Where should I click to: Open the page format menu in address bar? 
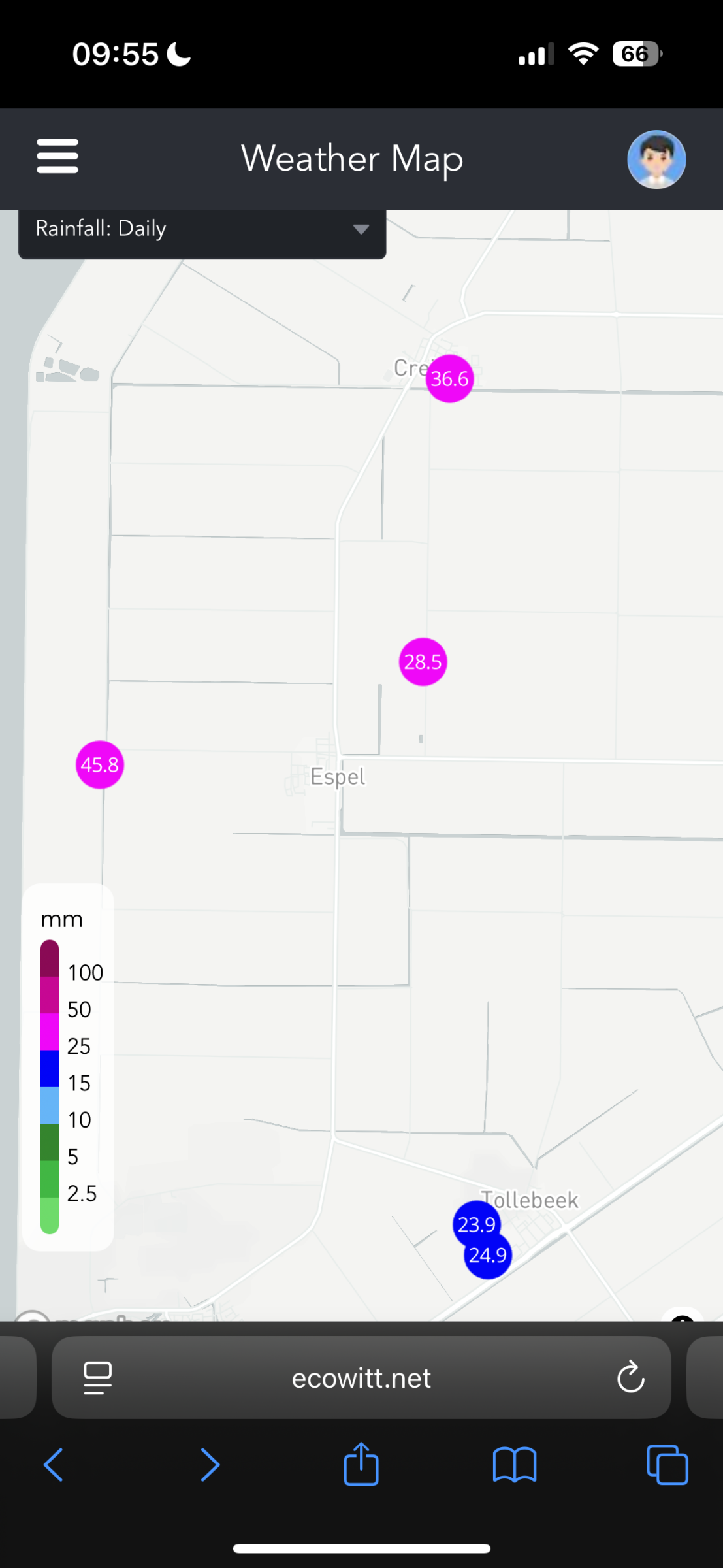(x=98, y=1377)
